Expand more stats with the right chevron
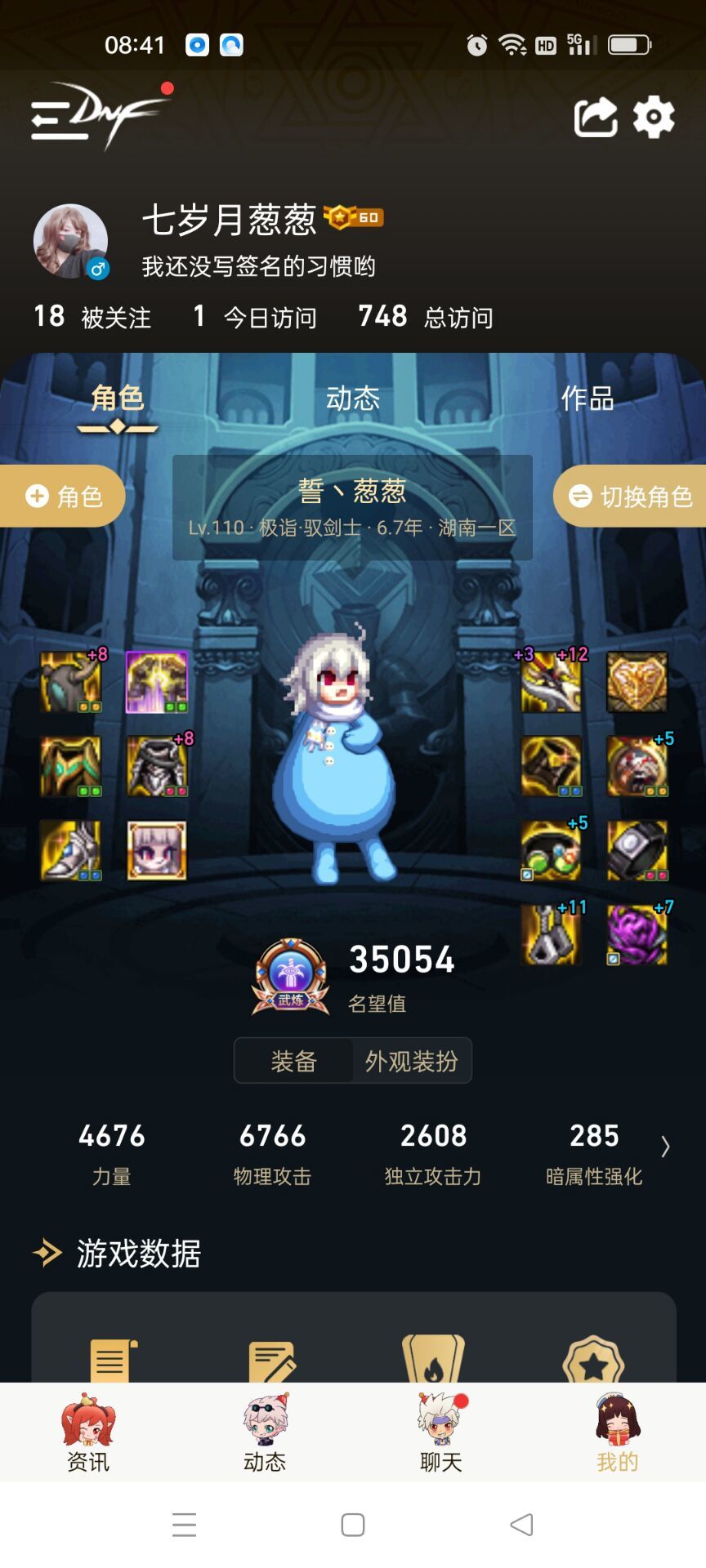The image size is (706, 1568). (x=665, y=1147)
